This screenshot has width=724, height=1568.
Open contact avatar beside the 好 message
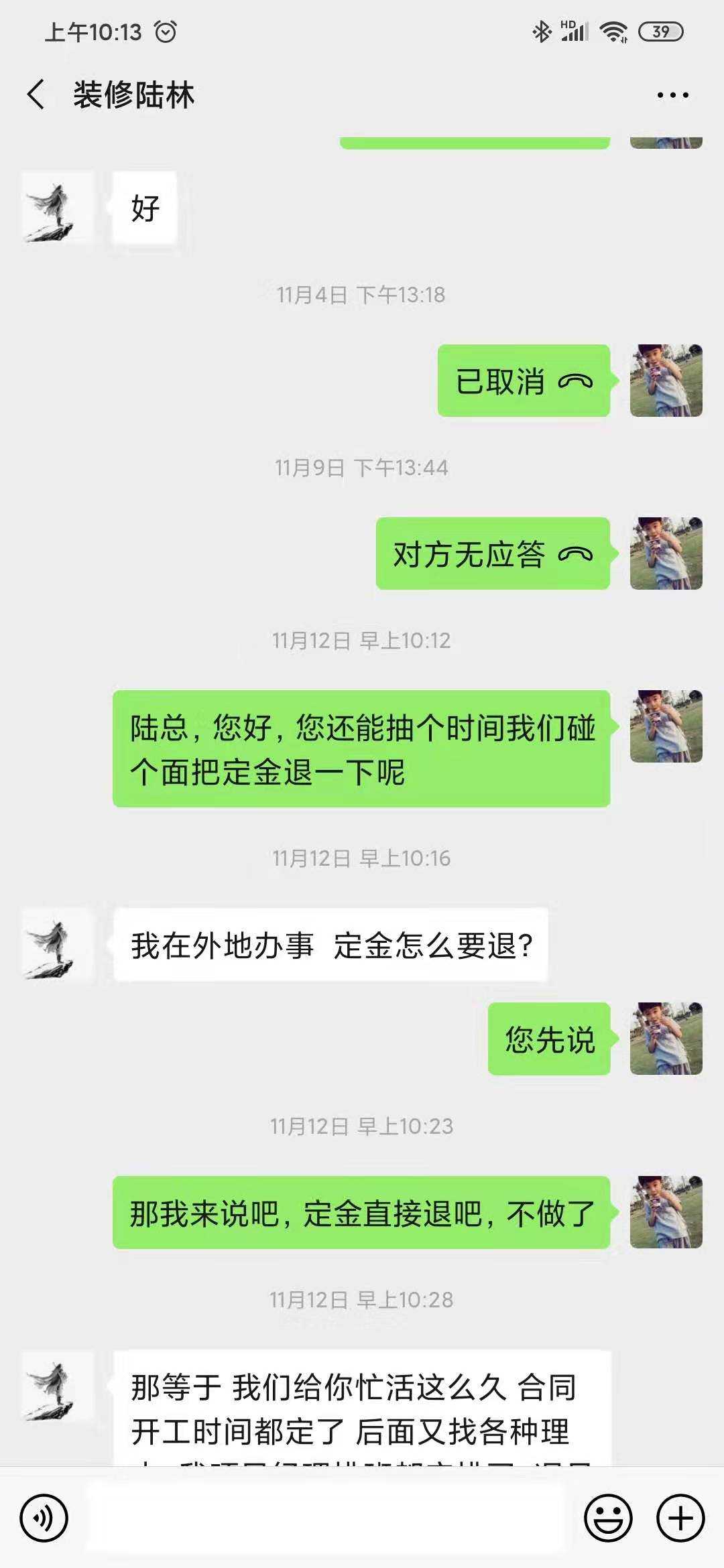coord(58,208)
